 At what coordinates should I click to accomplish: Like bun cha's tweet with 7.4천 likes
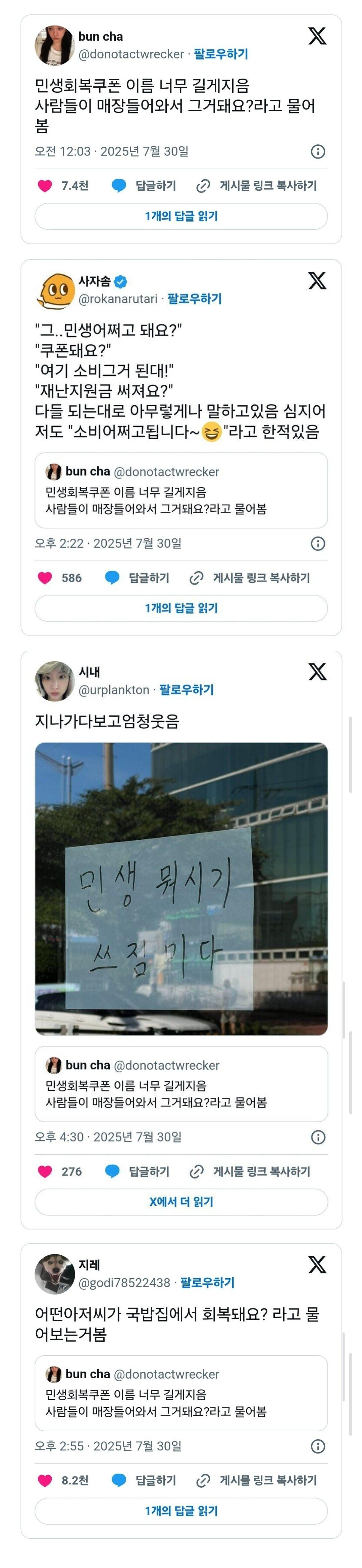[45, 186]
